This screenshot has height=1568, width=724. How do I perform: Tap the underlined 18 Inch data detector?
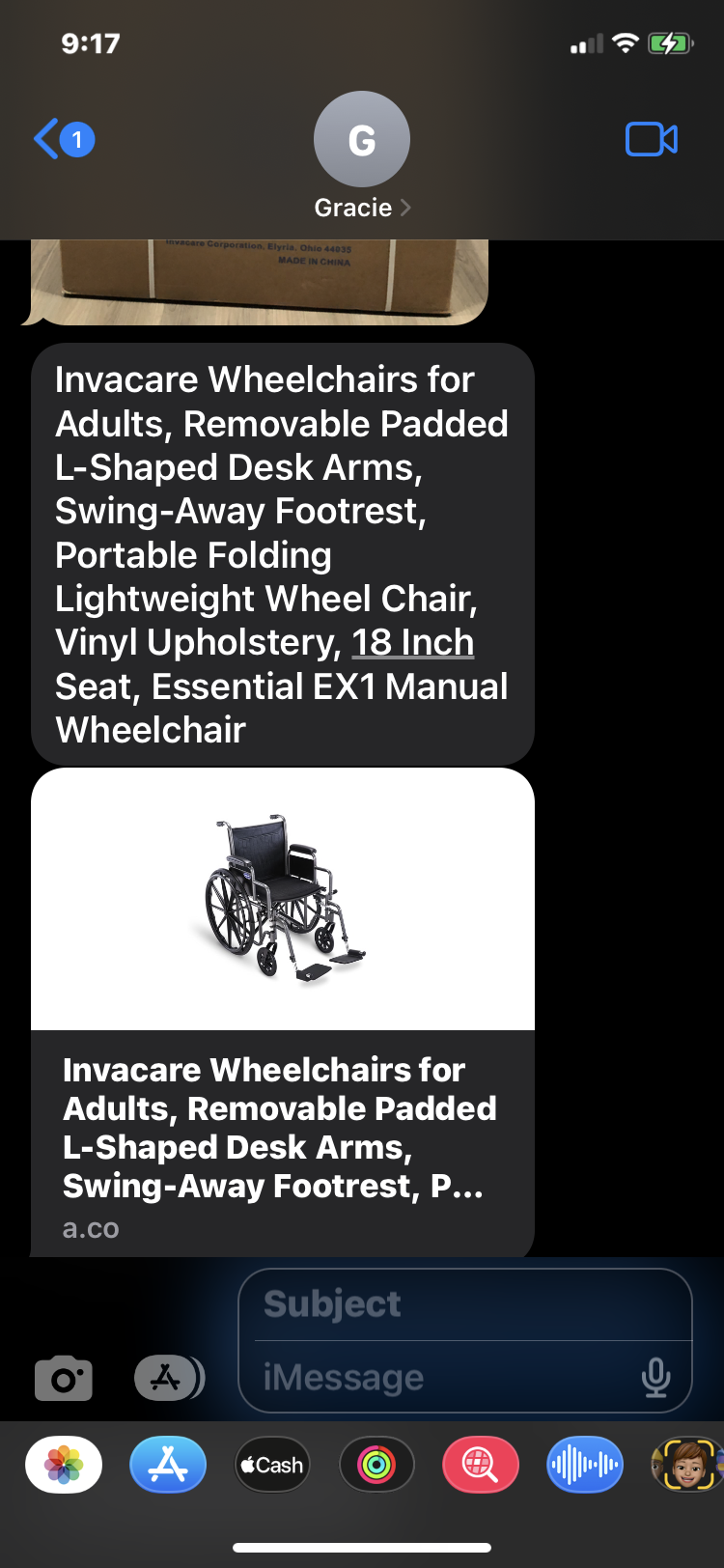pyautogui.click(x=413, y=642)
